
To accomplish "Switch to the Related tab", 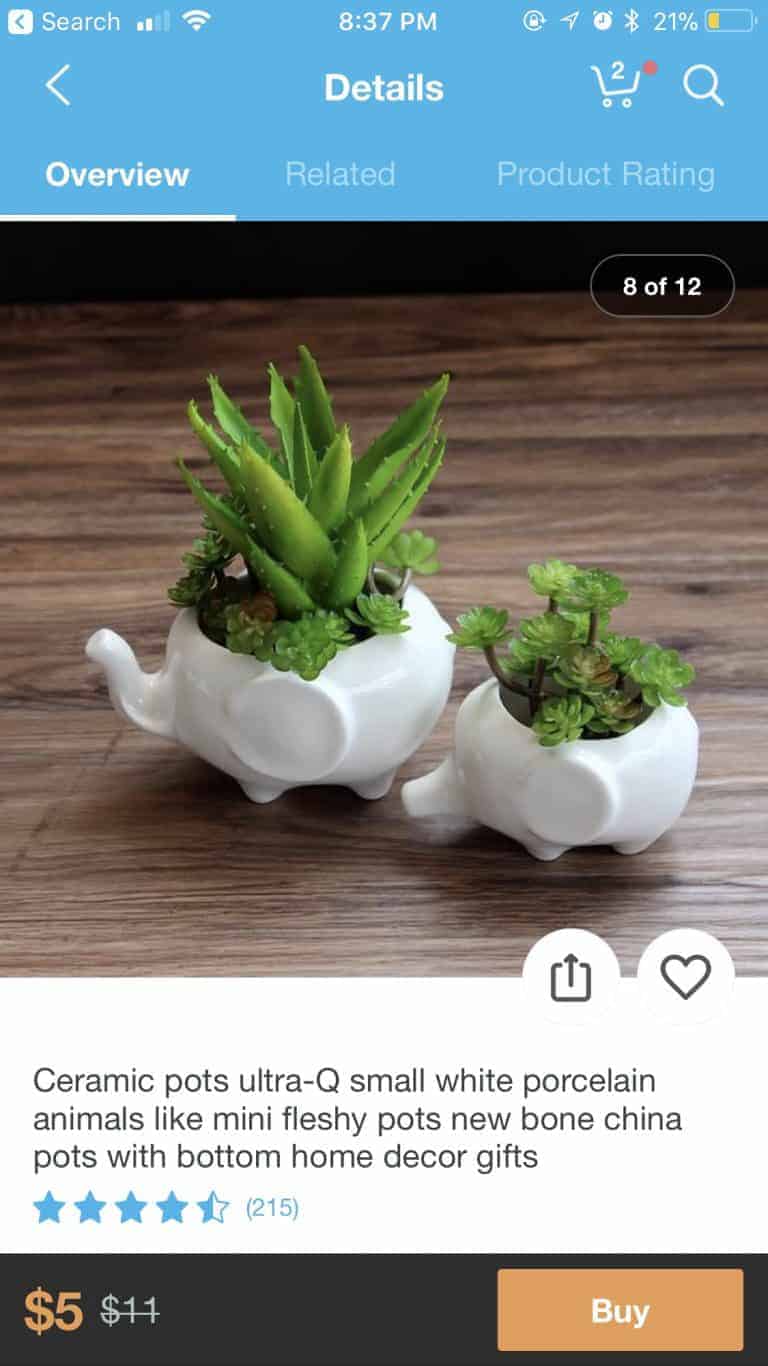I will pyautogui.click(x=340, y=174).
